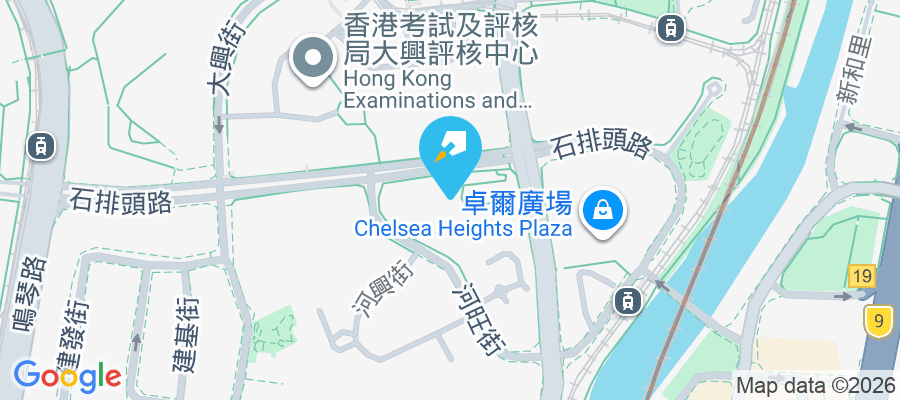Open the Chelsea Heights Plaza shopping marker
Screen dimensions: 900x400
605,210
